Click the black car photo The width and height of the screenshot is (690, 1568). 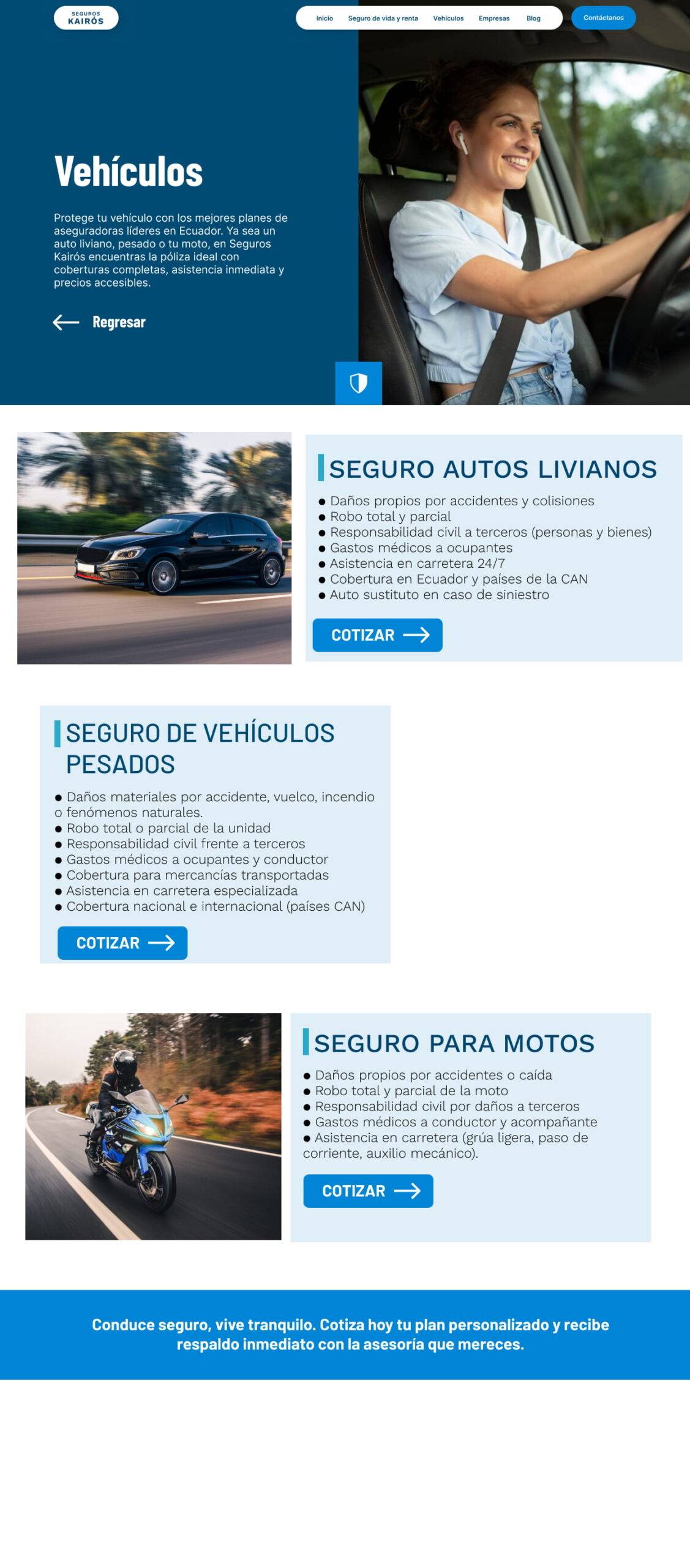point(155,548)
